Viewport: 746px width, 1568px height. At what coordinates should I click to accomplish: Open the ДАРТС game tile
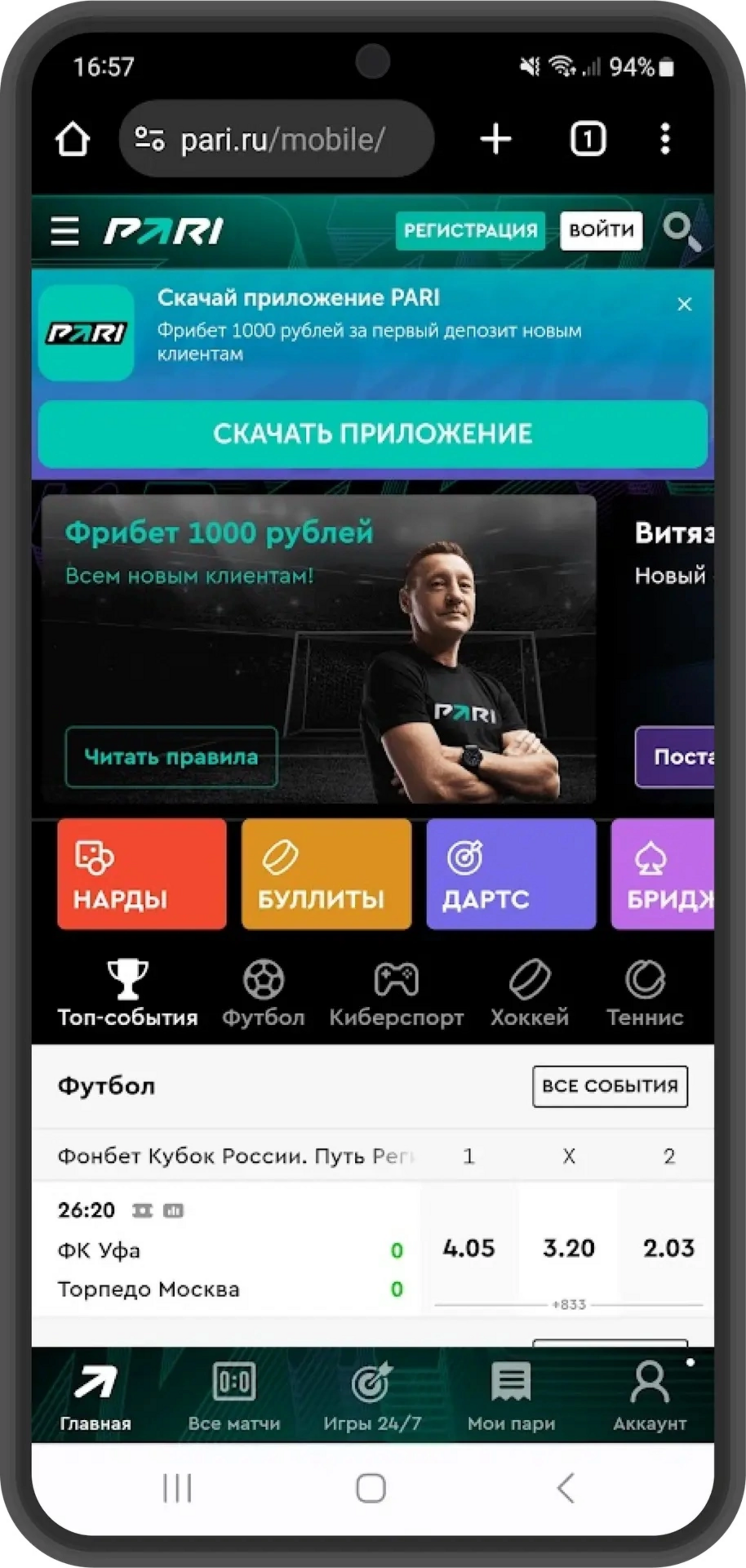tap(511, 873)
